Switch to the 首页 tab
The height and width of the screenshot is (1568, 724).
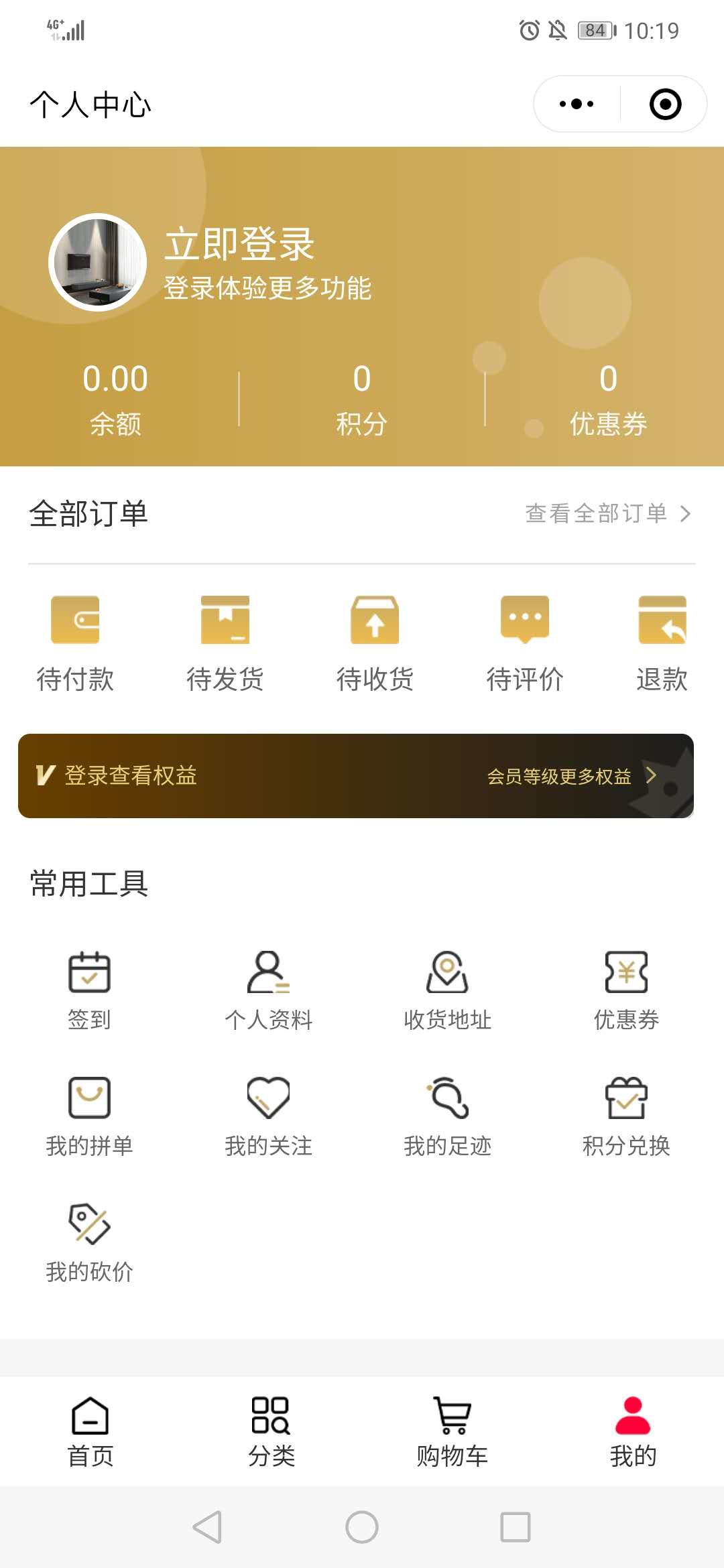click(90, 1432)
